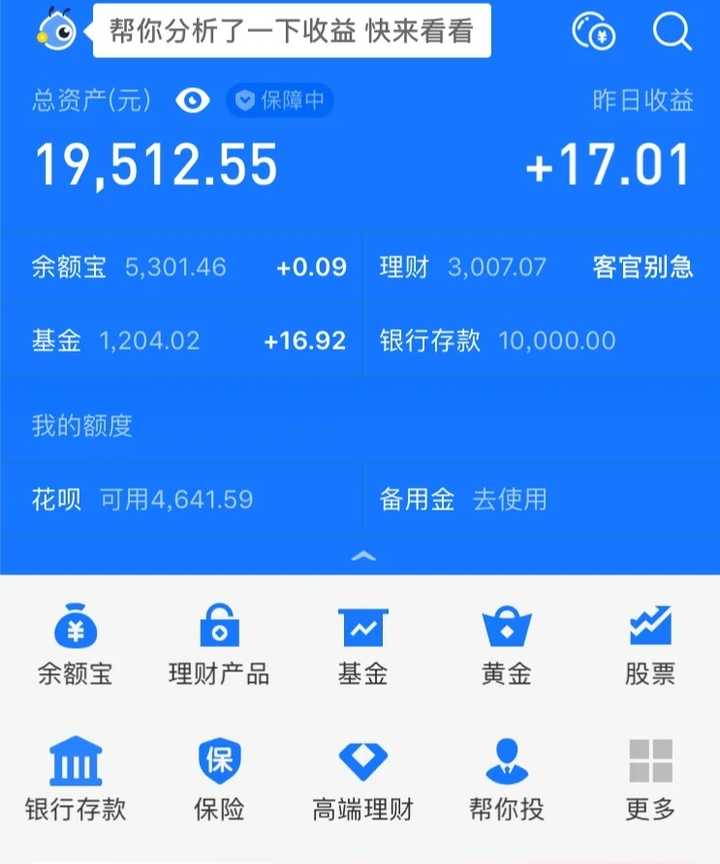
Task: Open 保险 with the shield icon
Action: pyautogui.click(x=219, y=763)
